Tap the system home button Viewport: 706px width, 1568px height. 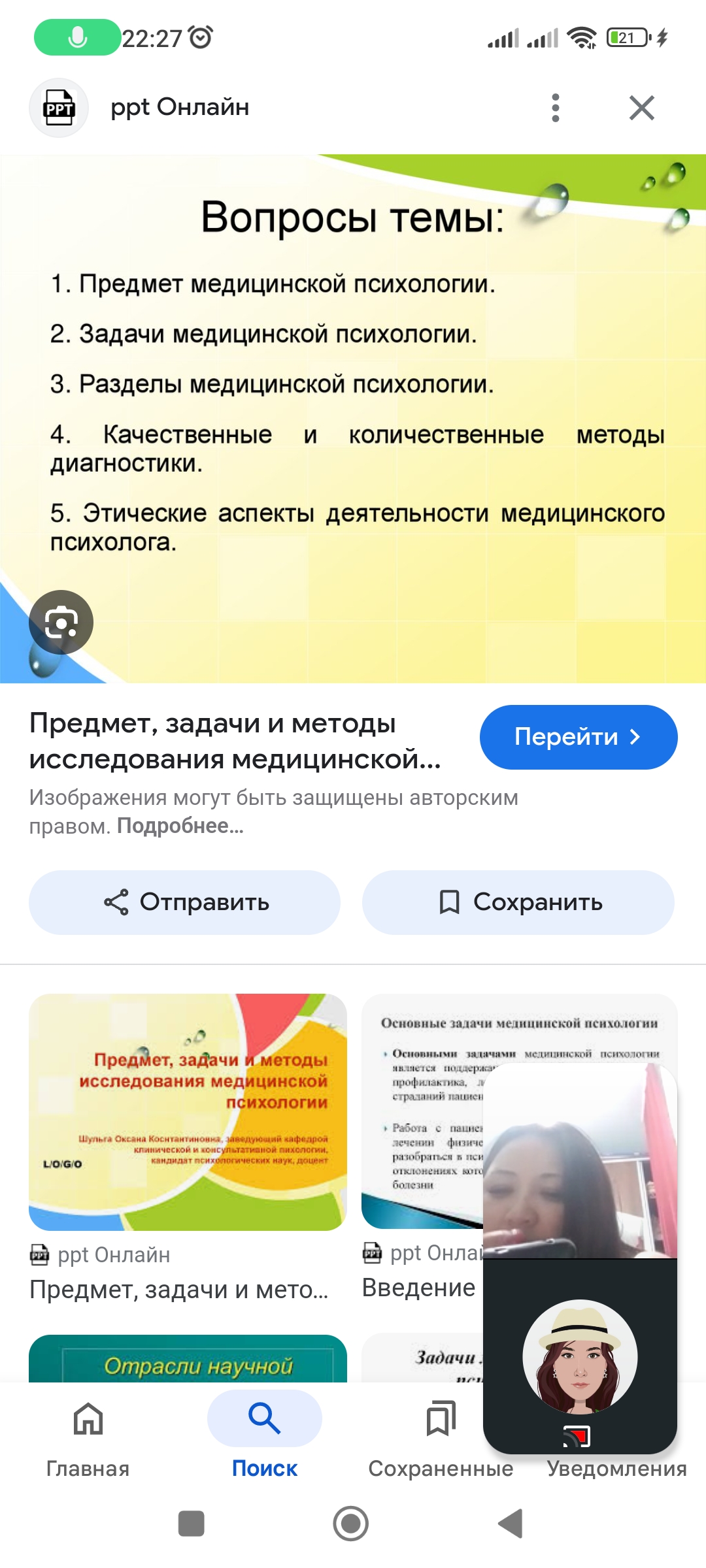(351, 1524)
